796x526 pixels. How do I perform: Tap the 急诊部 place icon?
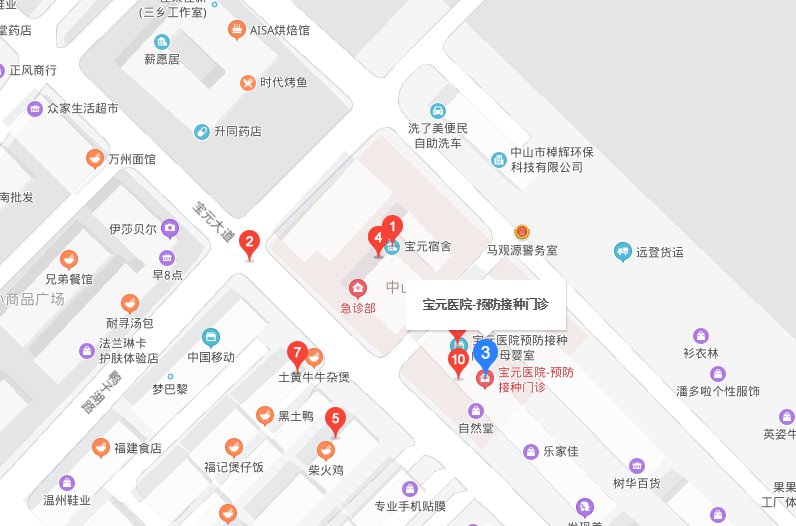tap(356, 288)
